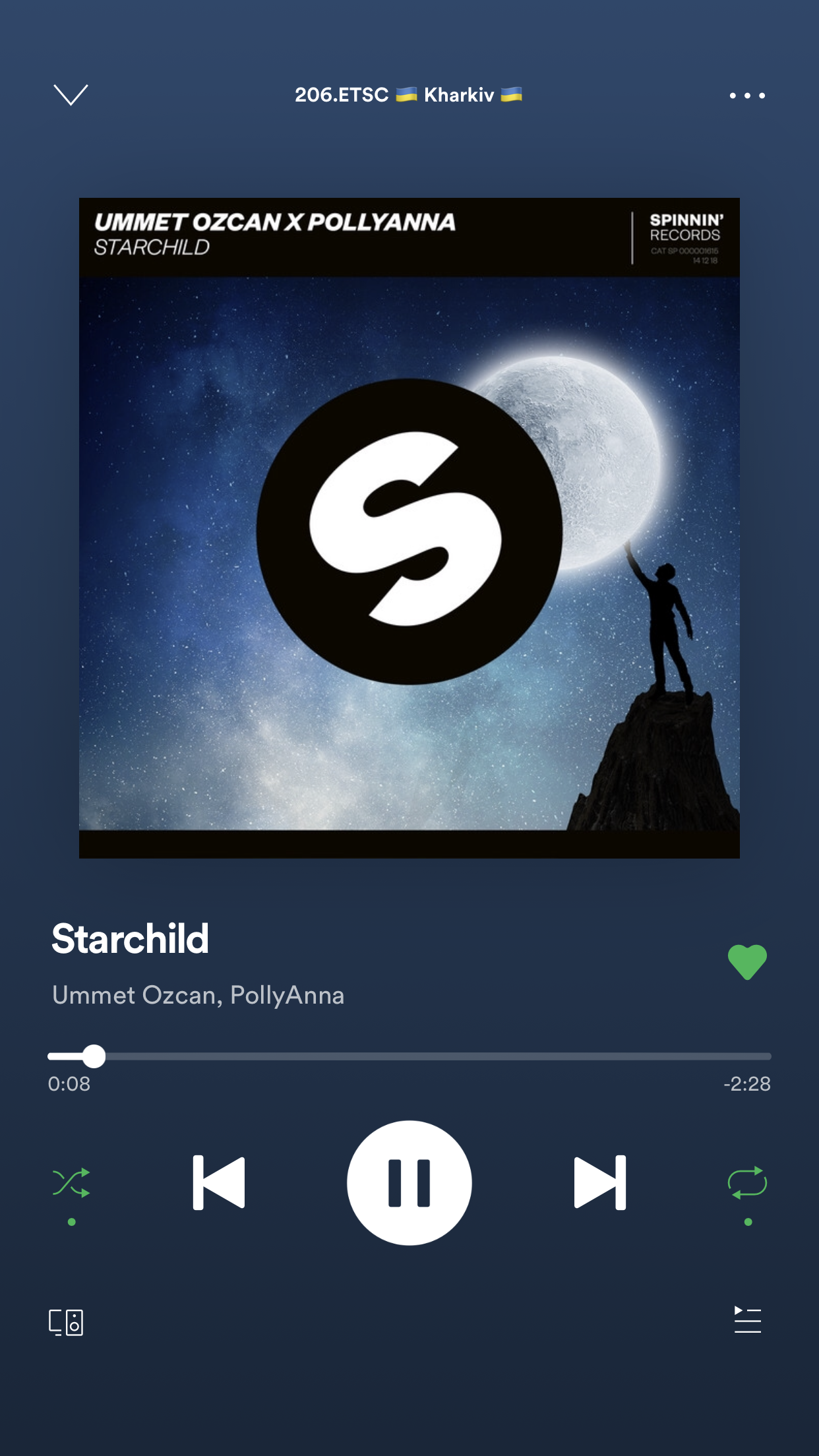The image size is (819, 1456).
Task: Open the play queue
Action: click(747, 1320)
